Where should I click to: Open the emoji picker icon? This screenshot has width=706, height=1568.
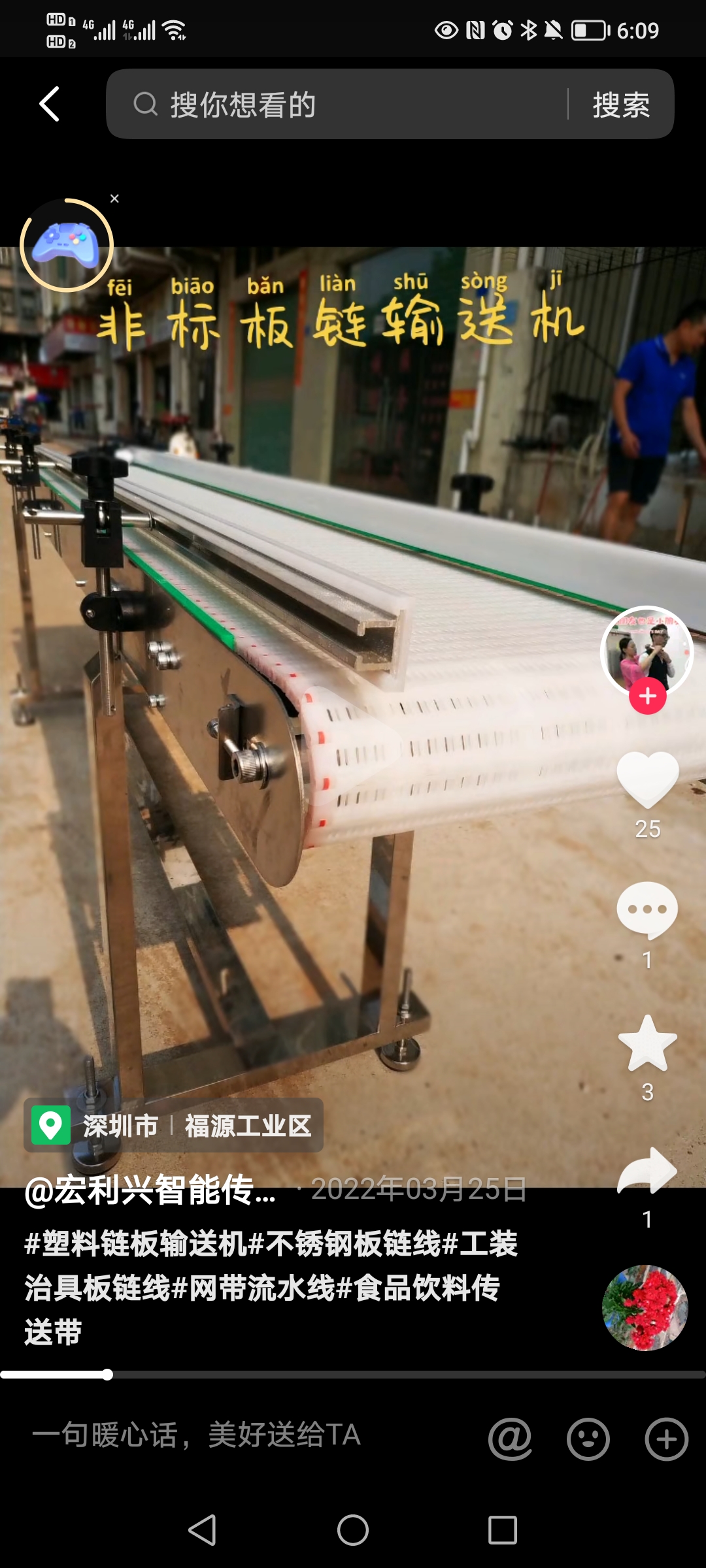588,1439
